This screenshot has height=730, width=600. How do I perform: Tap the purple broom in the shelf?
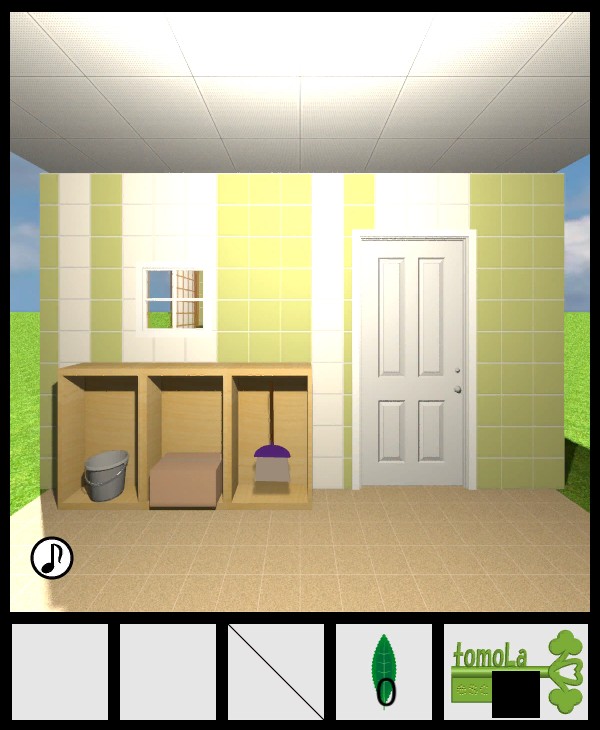click(x=271, y=455)
